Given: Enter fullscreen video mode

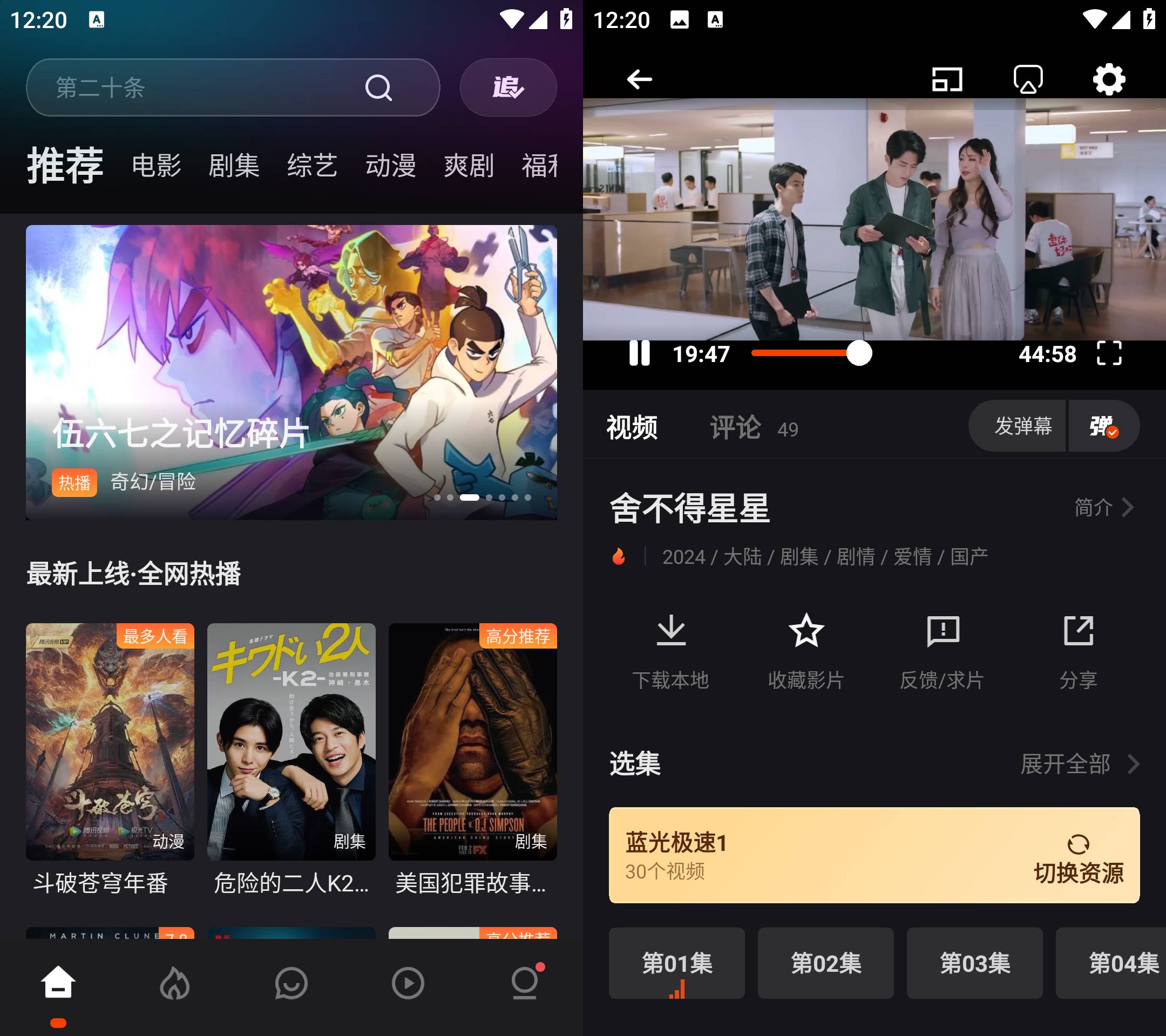Looking at the screenshot, I should [1108, 353].
